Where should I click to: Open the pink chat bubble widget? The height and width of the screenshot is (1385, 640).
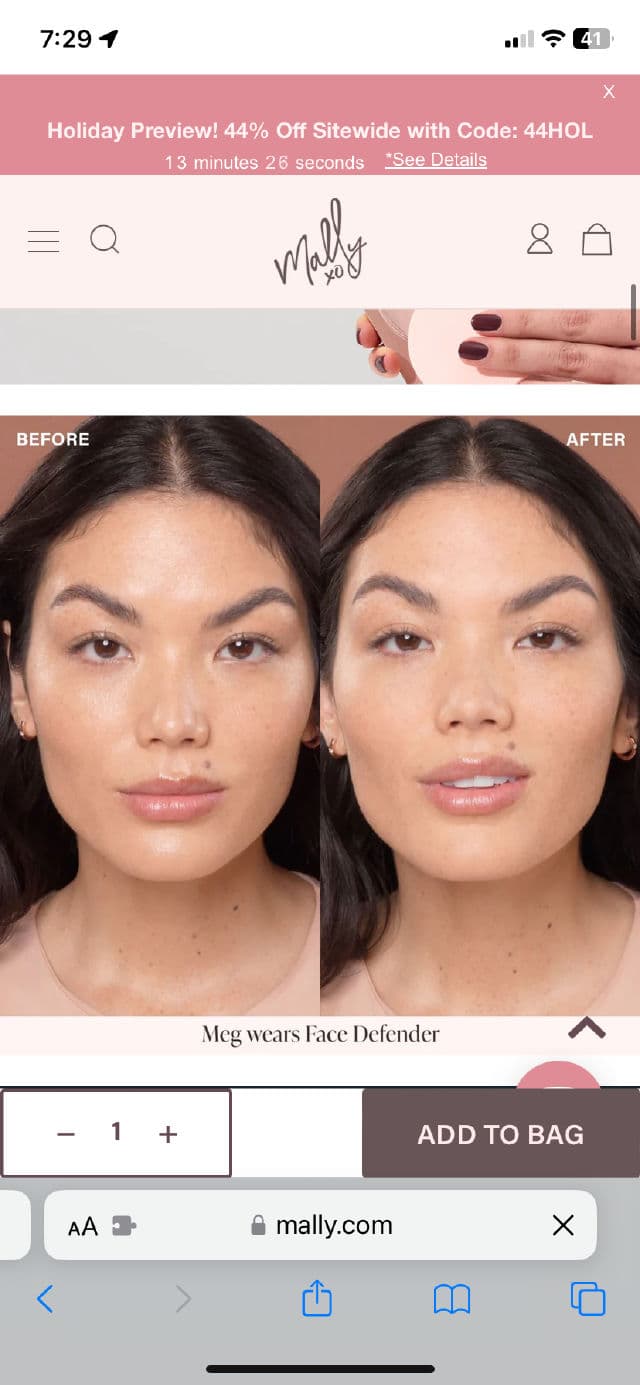(x=557, y=1076)
